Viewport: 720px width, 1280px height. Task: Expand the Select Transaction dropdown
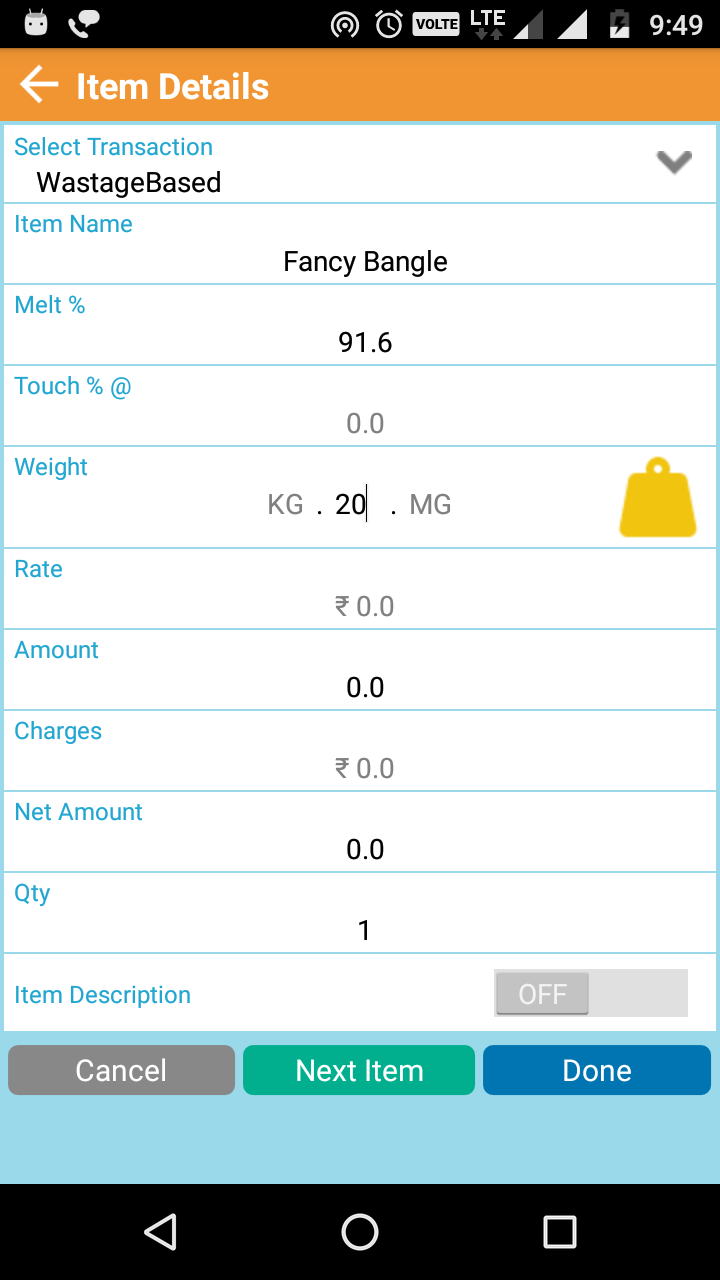[x=673, y=162]
